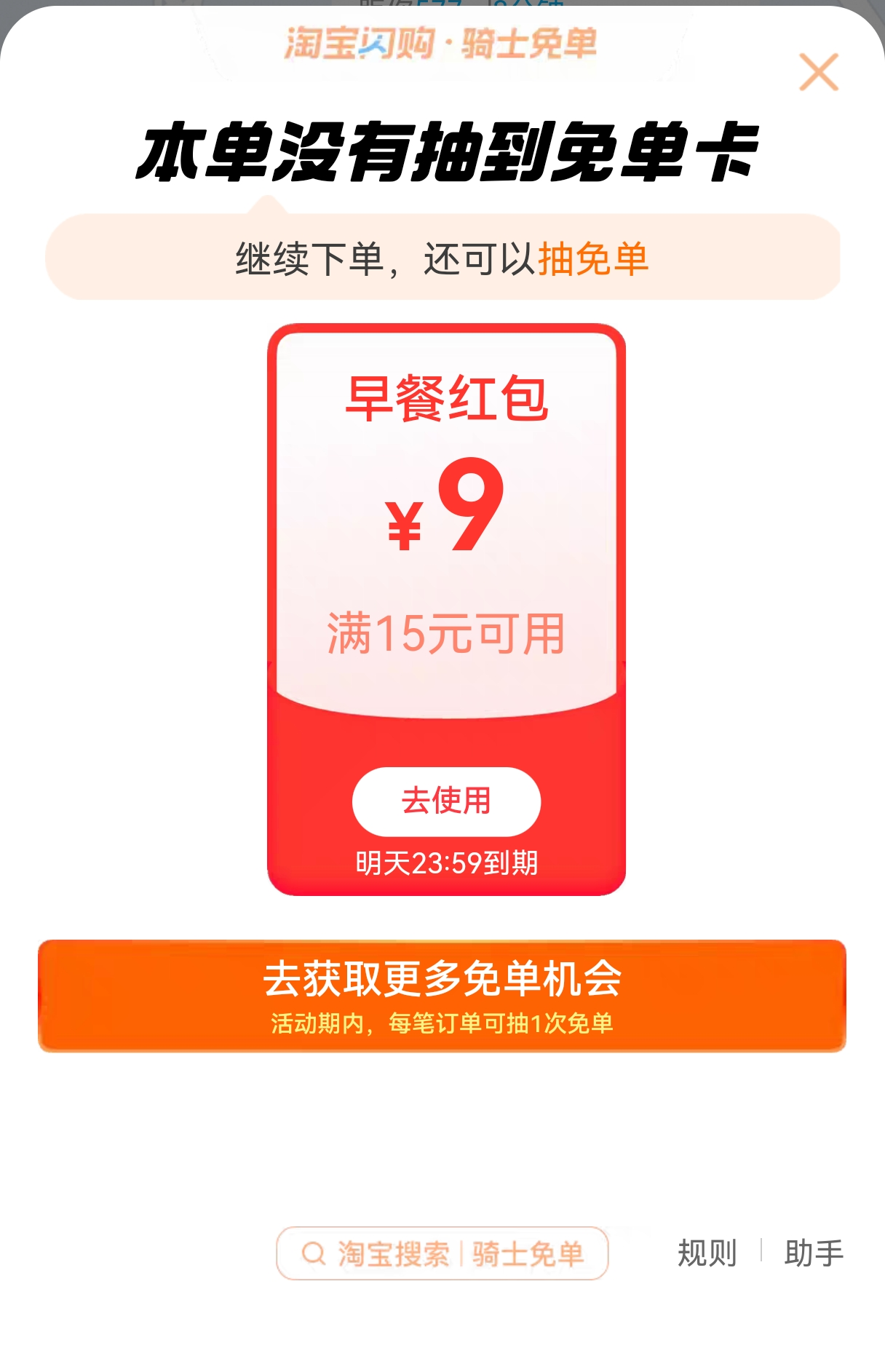View the 规则 link
The image size is (885, 1372).
click(x=707, y=1253)
